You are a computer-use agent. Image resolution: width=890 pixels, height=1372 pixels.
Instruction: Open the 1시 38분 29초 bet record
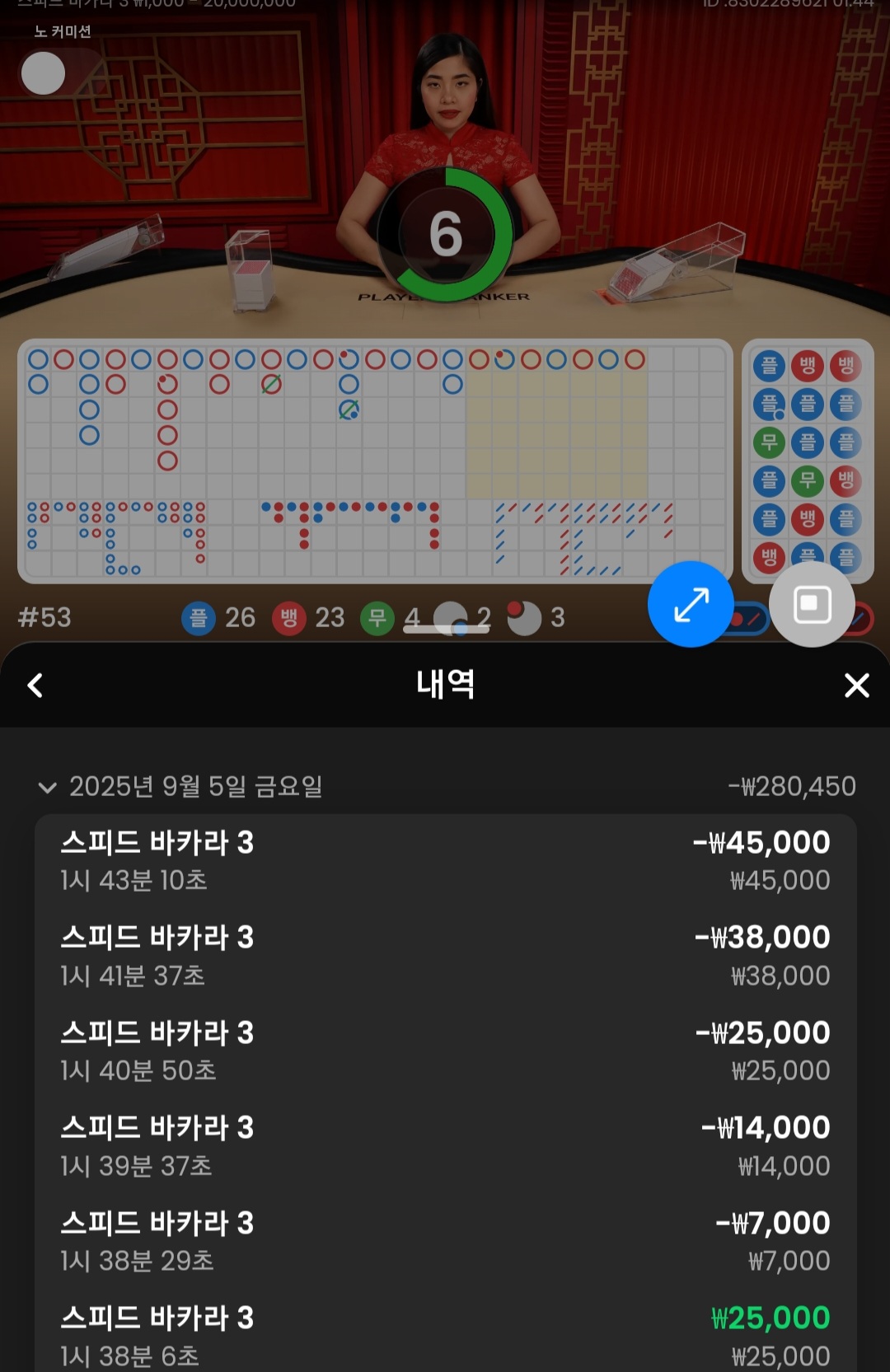click(x=445, y=1241)
